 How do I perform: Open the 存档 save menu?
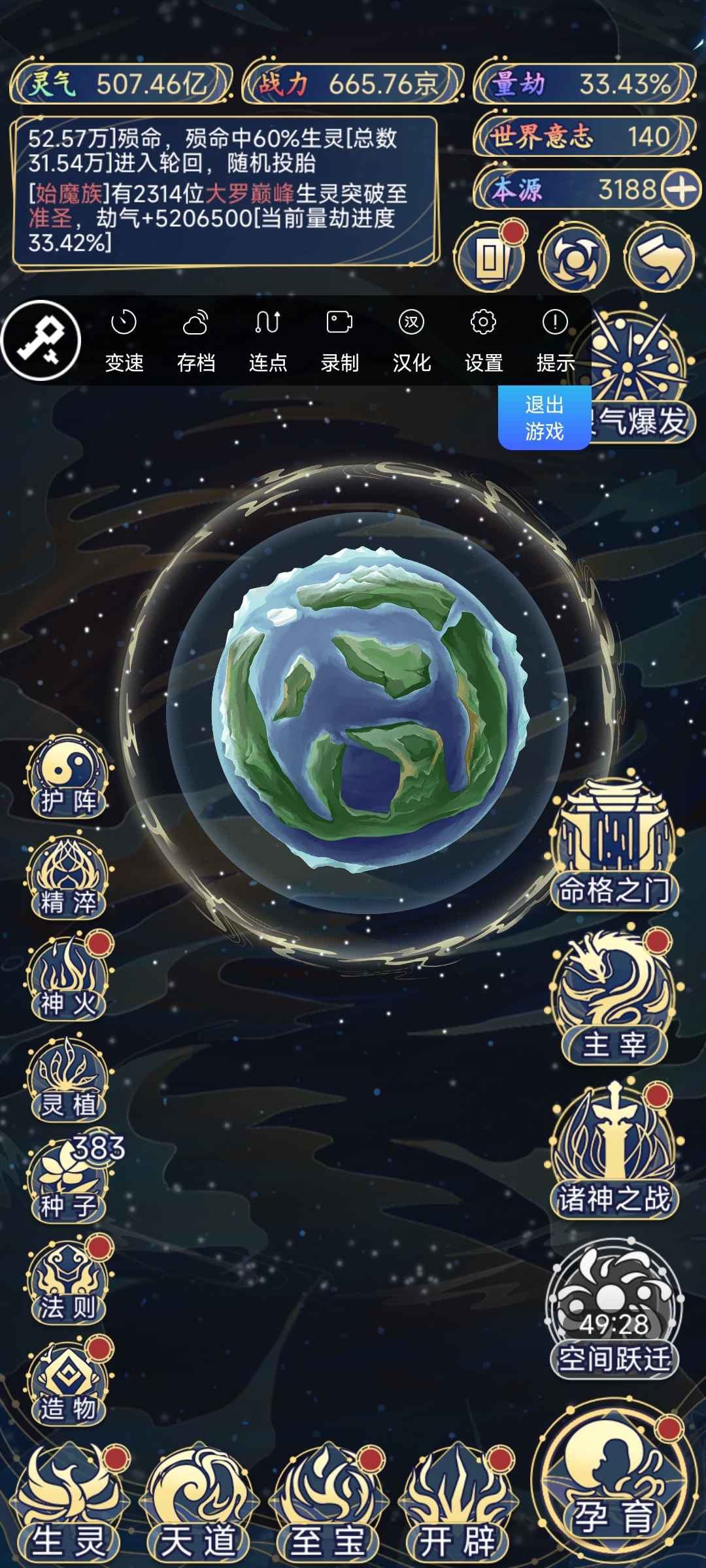pyautogui.click(x=195, y=340)
